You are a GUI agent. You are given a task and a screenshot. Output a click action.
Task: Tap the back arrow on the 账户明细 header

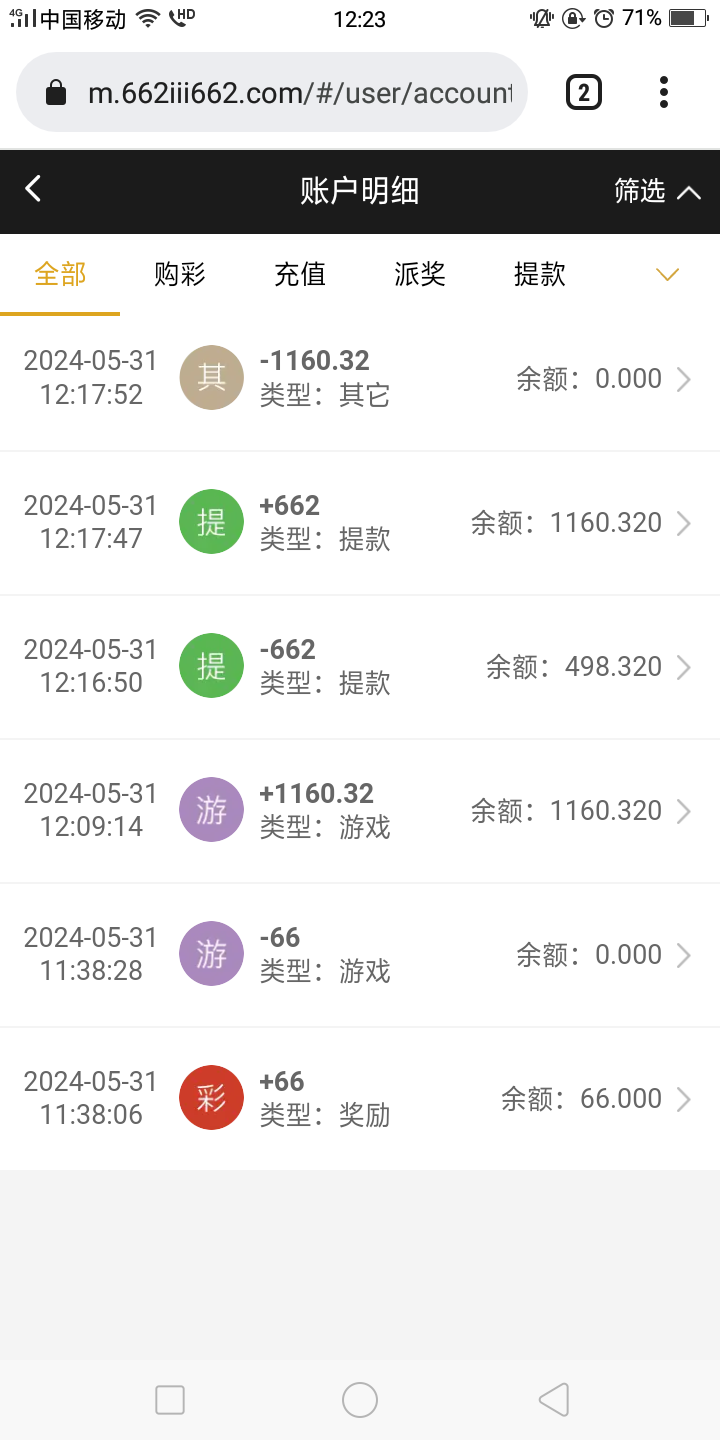tap(33, 190)
